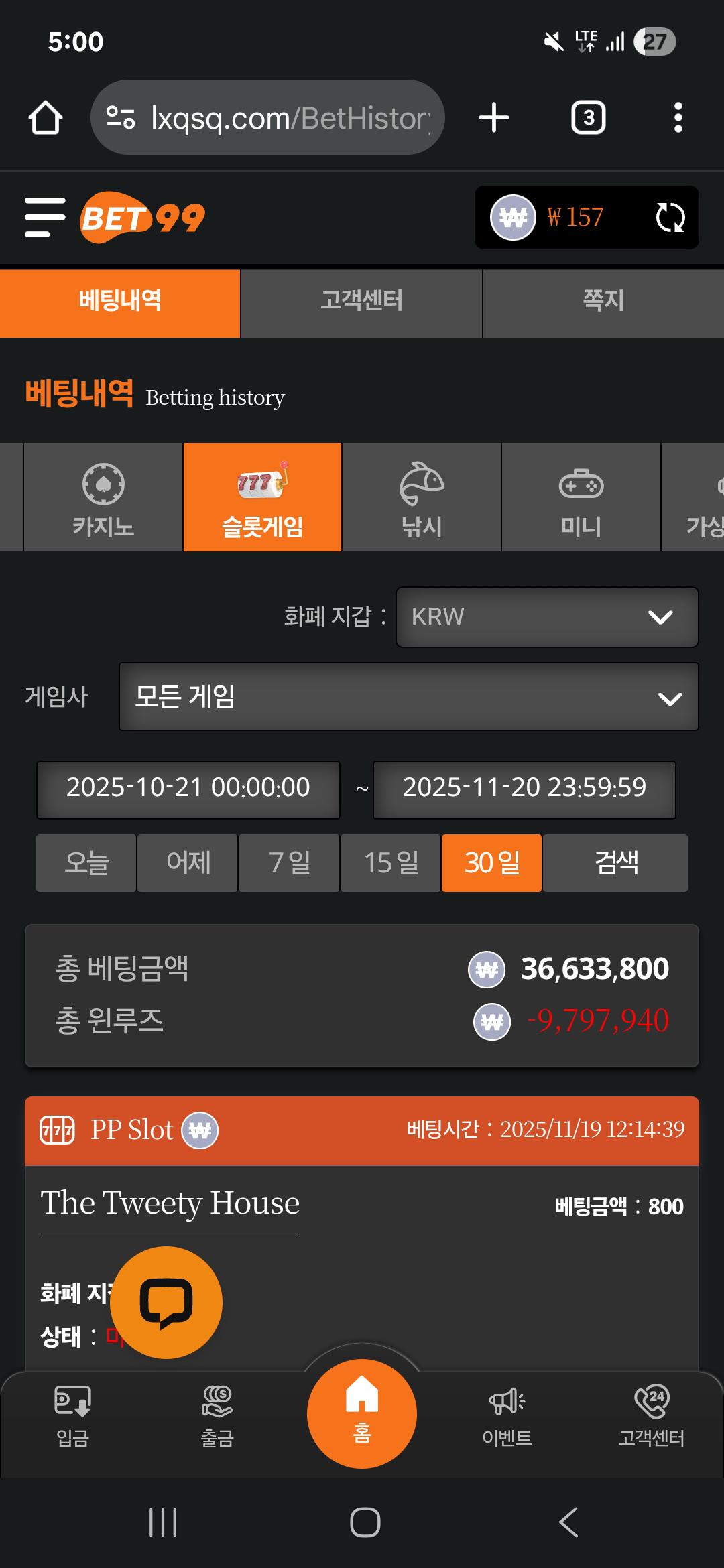Open the 쪽지 messages tab
The image size is (724, 1568).
[603, 301]
